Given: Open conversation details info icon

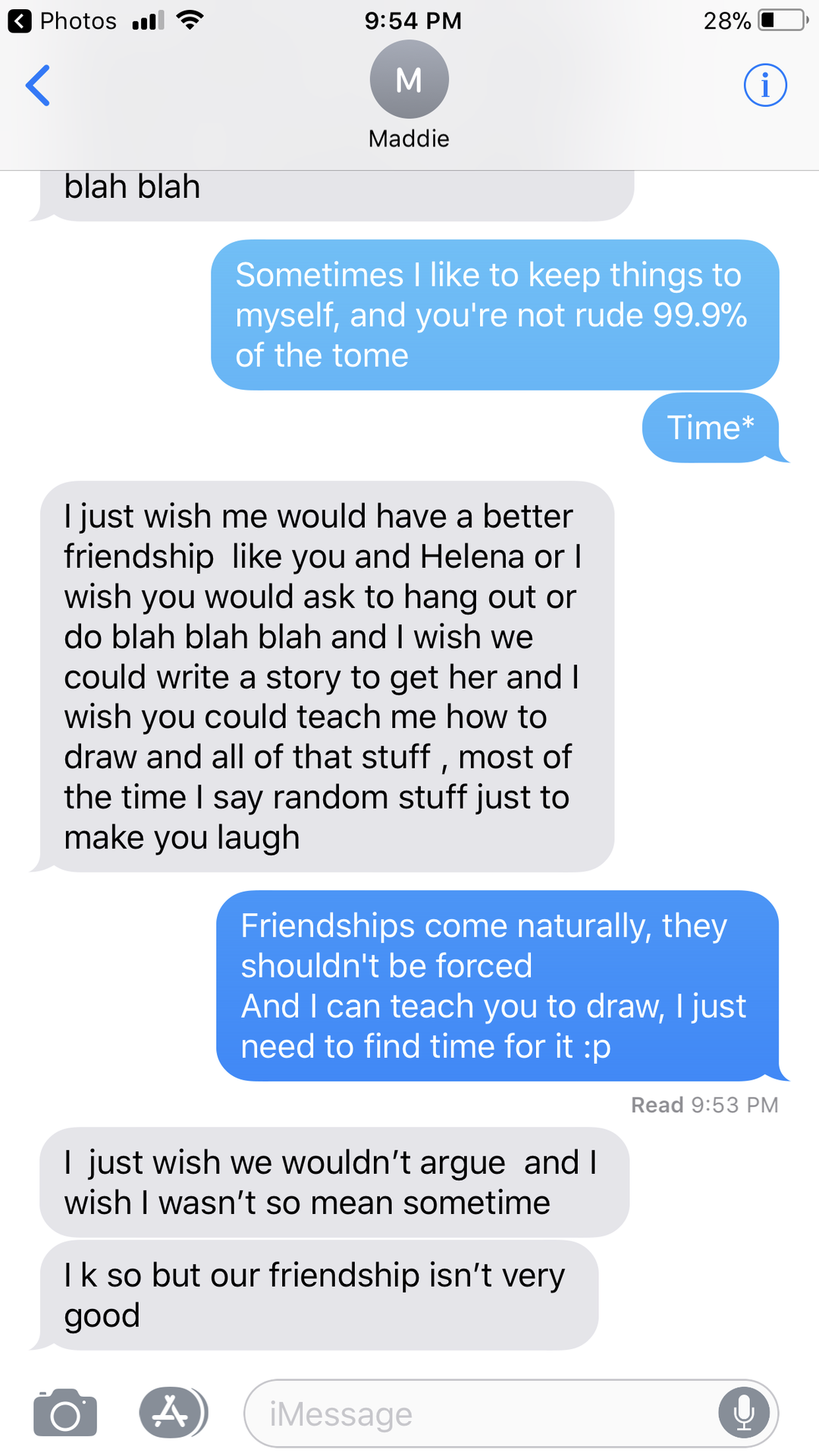Looking at the screenshot, I should [x=764, y=85].
